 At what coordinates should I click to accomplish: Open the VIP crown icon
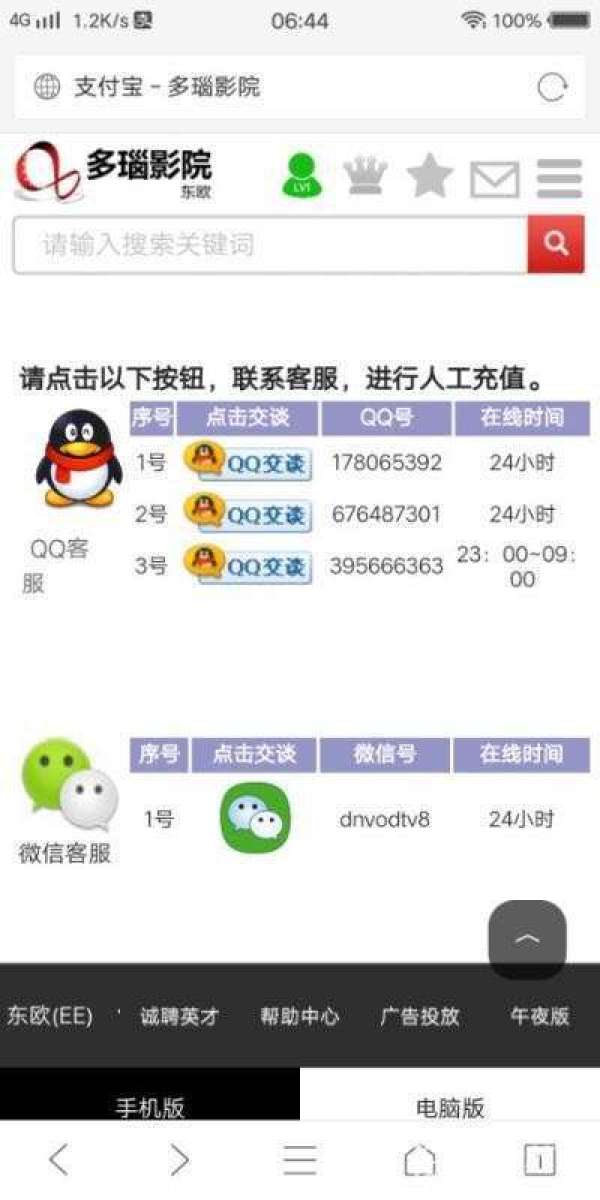click(365, 176)
